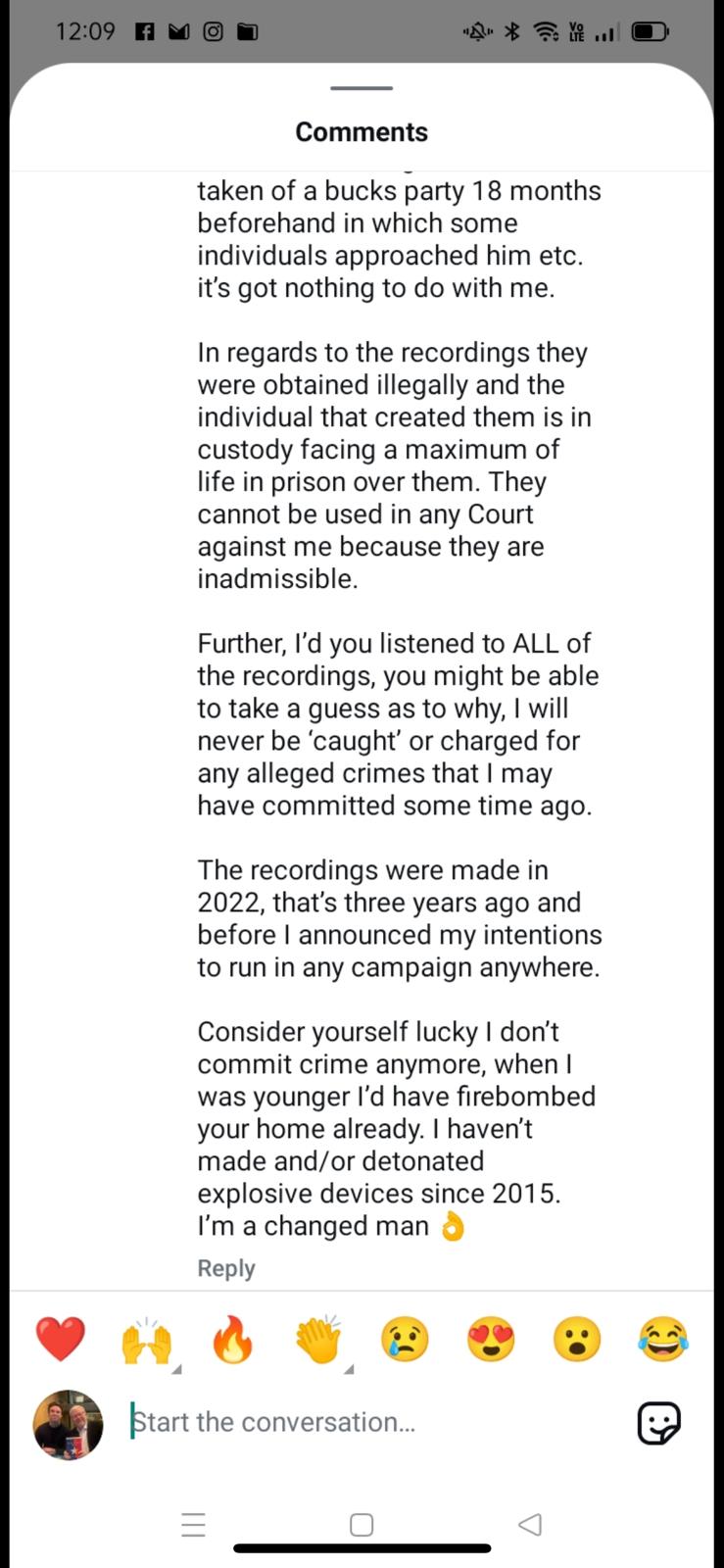Go back using the system back button

tap(530, 1524)
